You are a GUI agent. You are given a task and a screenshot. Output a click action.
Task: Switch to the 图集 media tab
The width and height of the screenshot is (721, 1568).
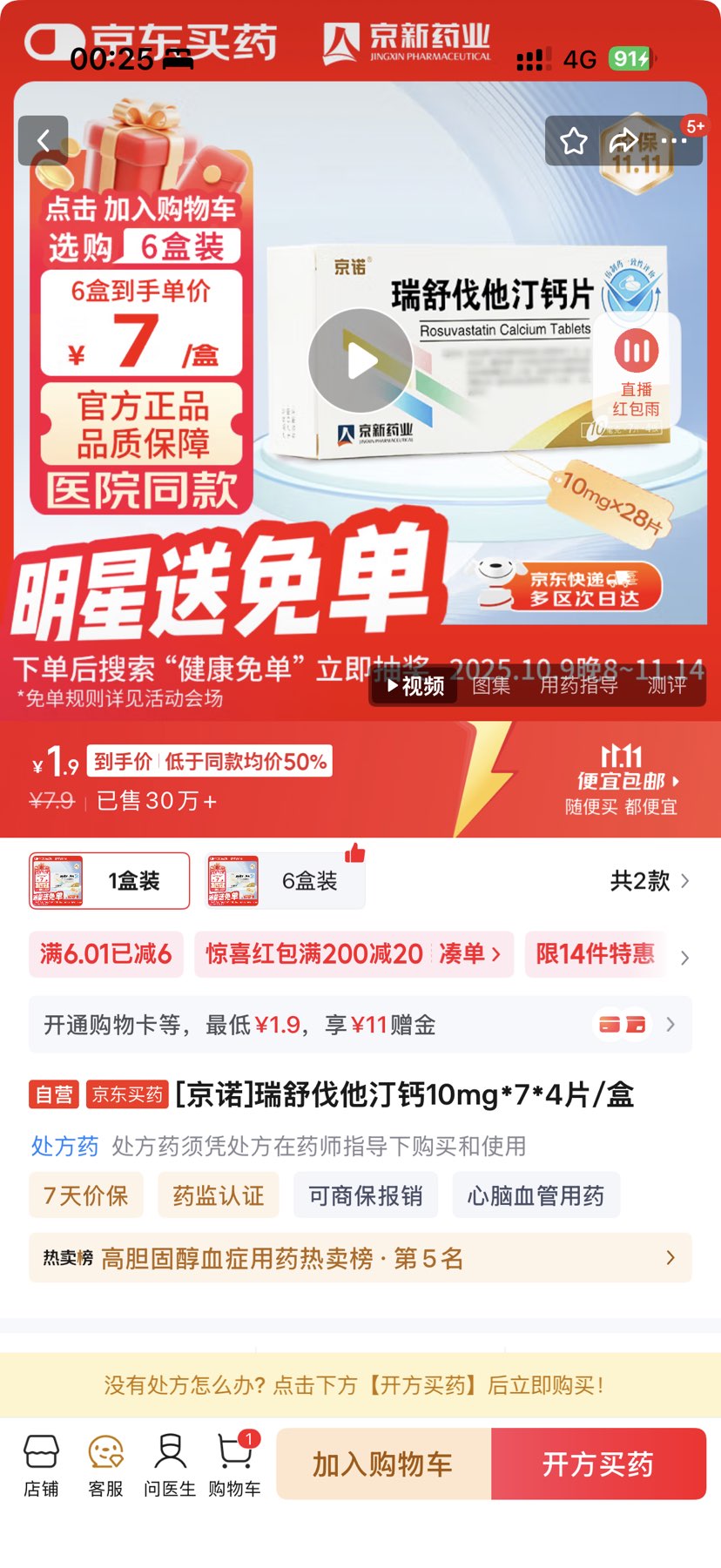click(490, 687)
